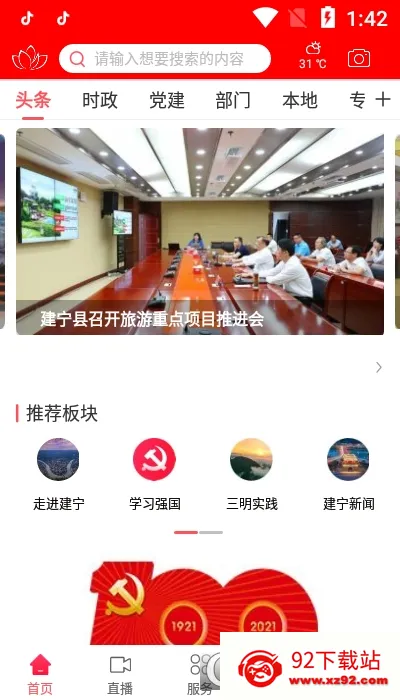The width and height of the screenshot is (400, 700).
Task: Go to the 服务 tab
Action: click(200, 675)
